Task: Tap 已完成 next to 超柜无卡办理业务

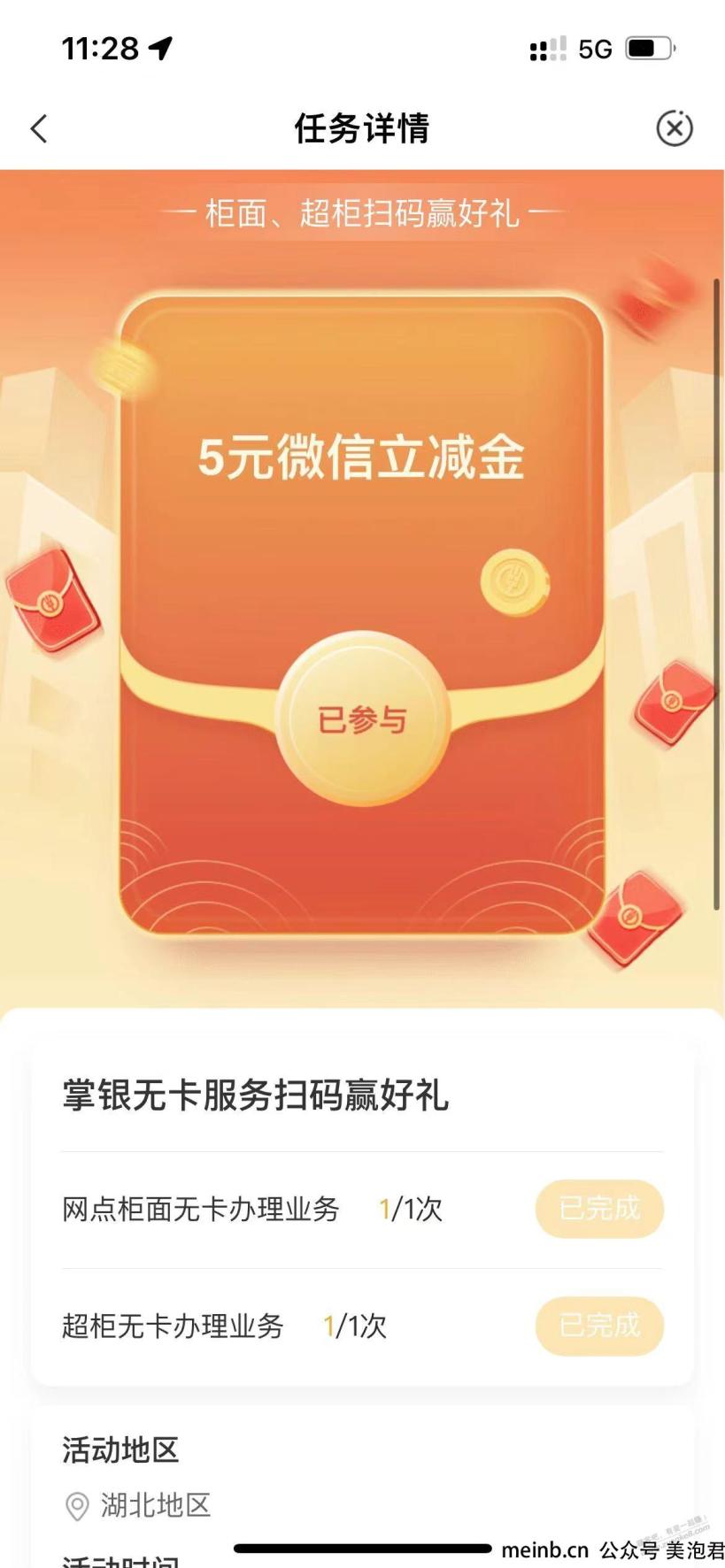Action: tap(599, 1326)
